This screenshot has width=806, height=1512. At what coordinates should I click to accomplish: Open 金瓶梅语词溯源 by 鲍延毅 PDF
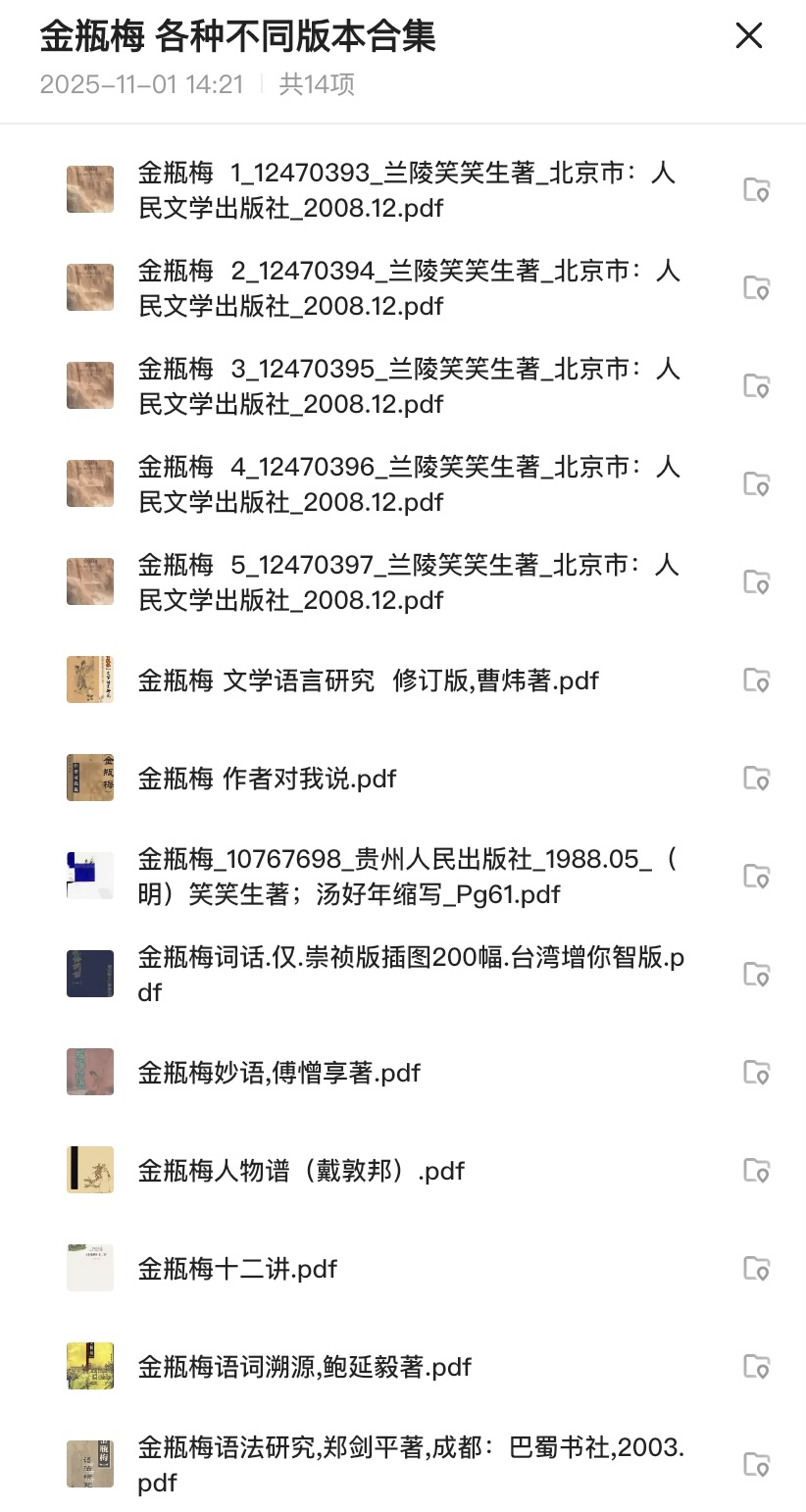tap(304, 1367)
